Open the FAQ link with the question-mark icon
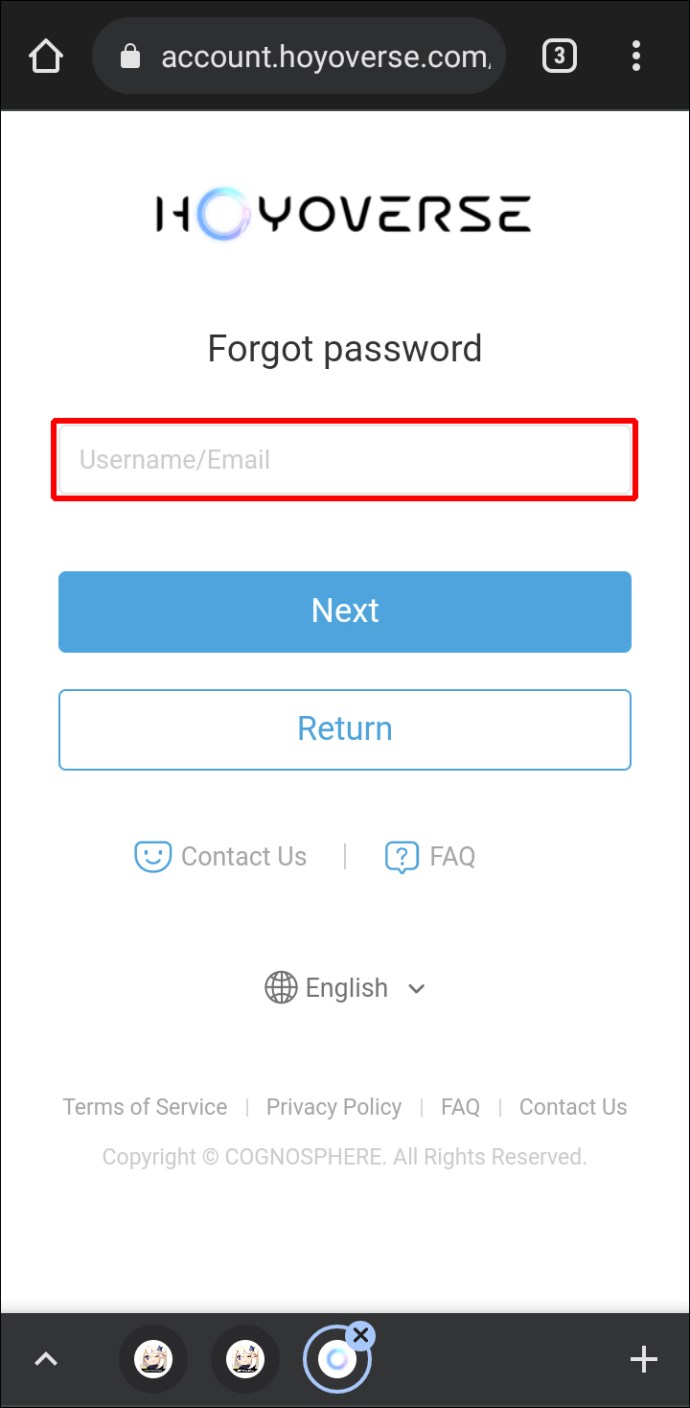 431,857
